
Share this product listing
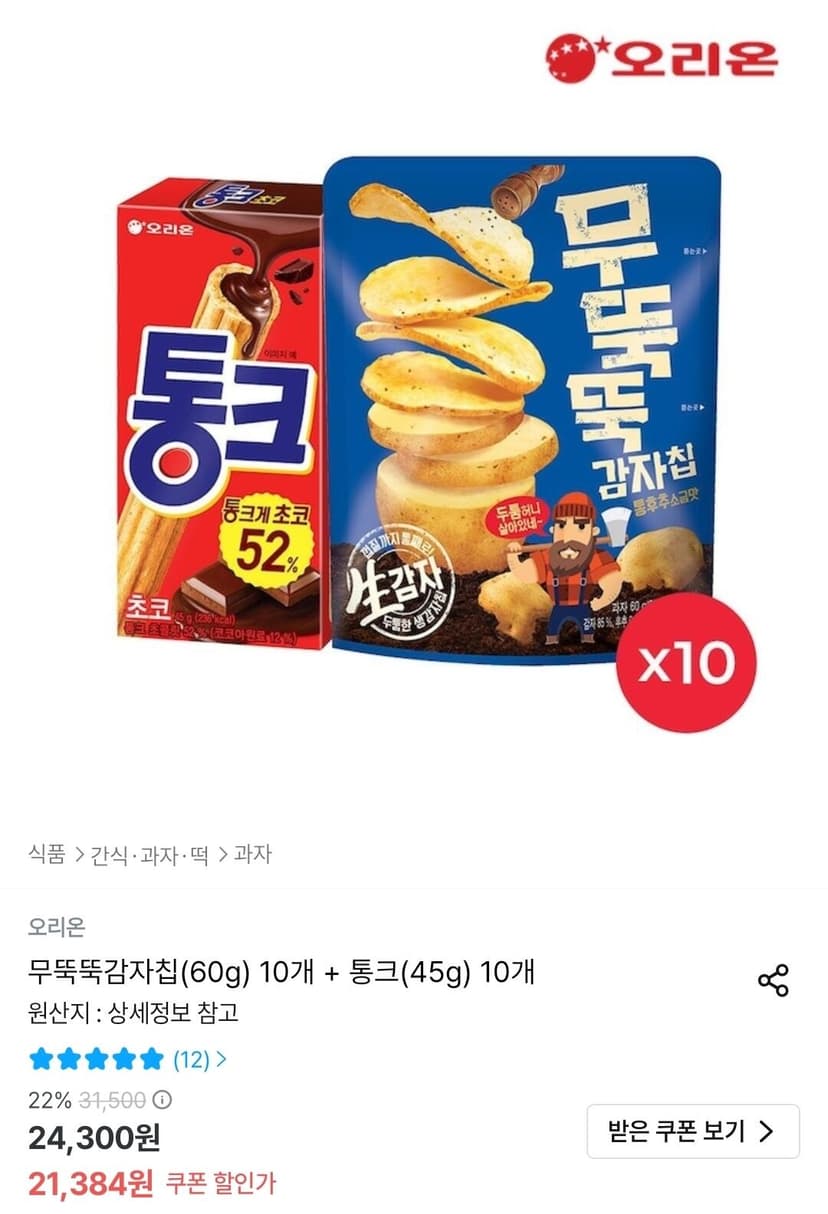point(773,979)
